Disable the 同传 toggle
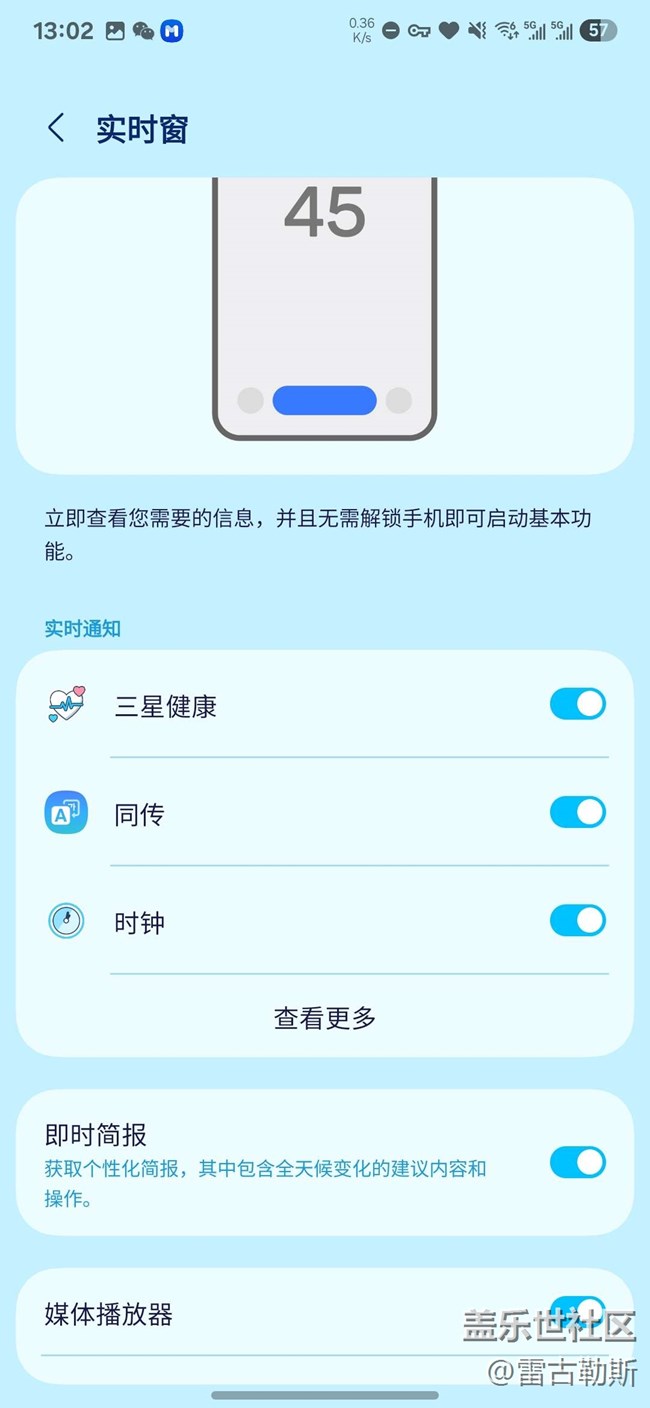 (577, 812)
